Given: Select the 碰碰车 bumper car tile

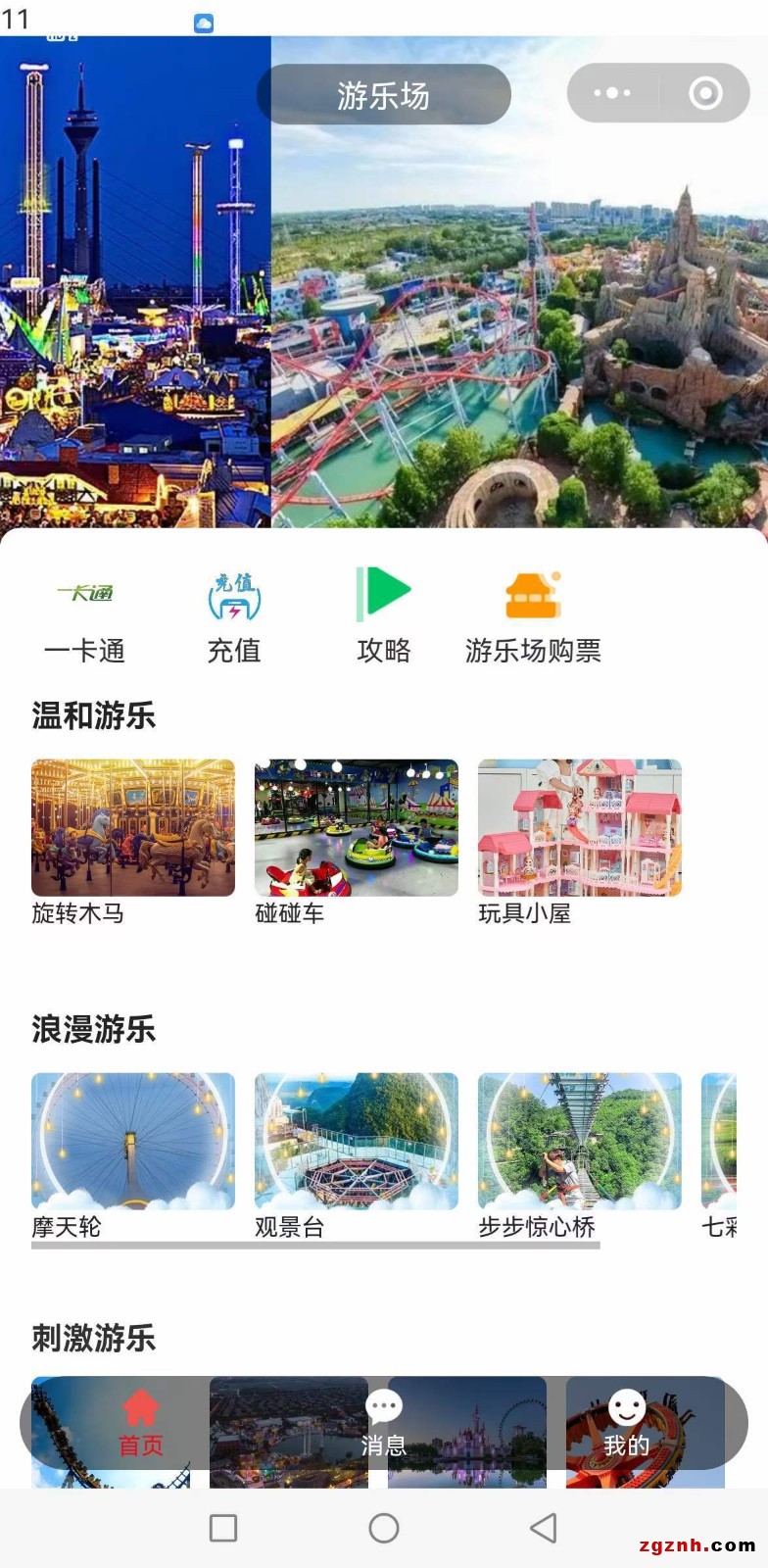Looking at the screenshot, I should click(357, 828).
